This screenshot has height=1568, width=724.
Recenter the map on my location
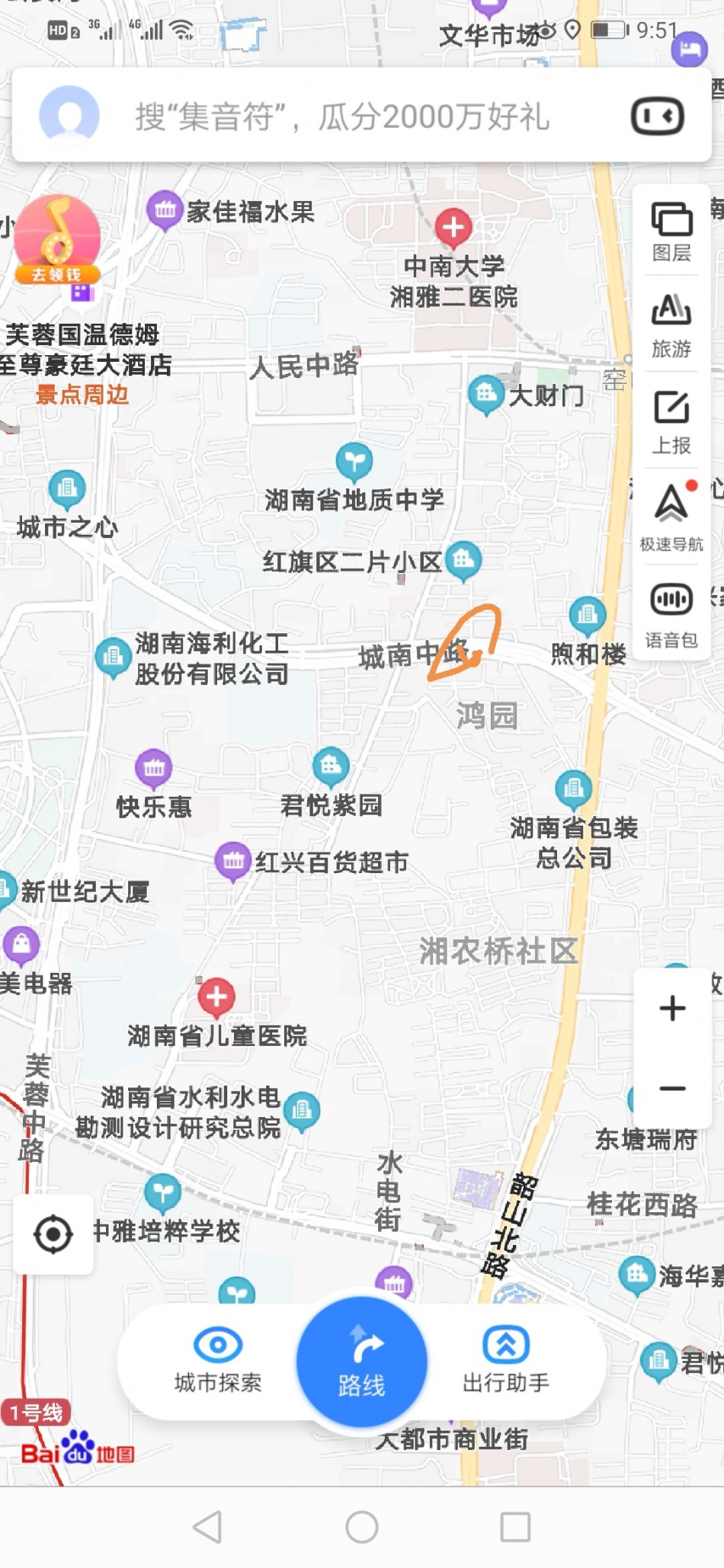[53, 1234]
